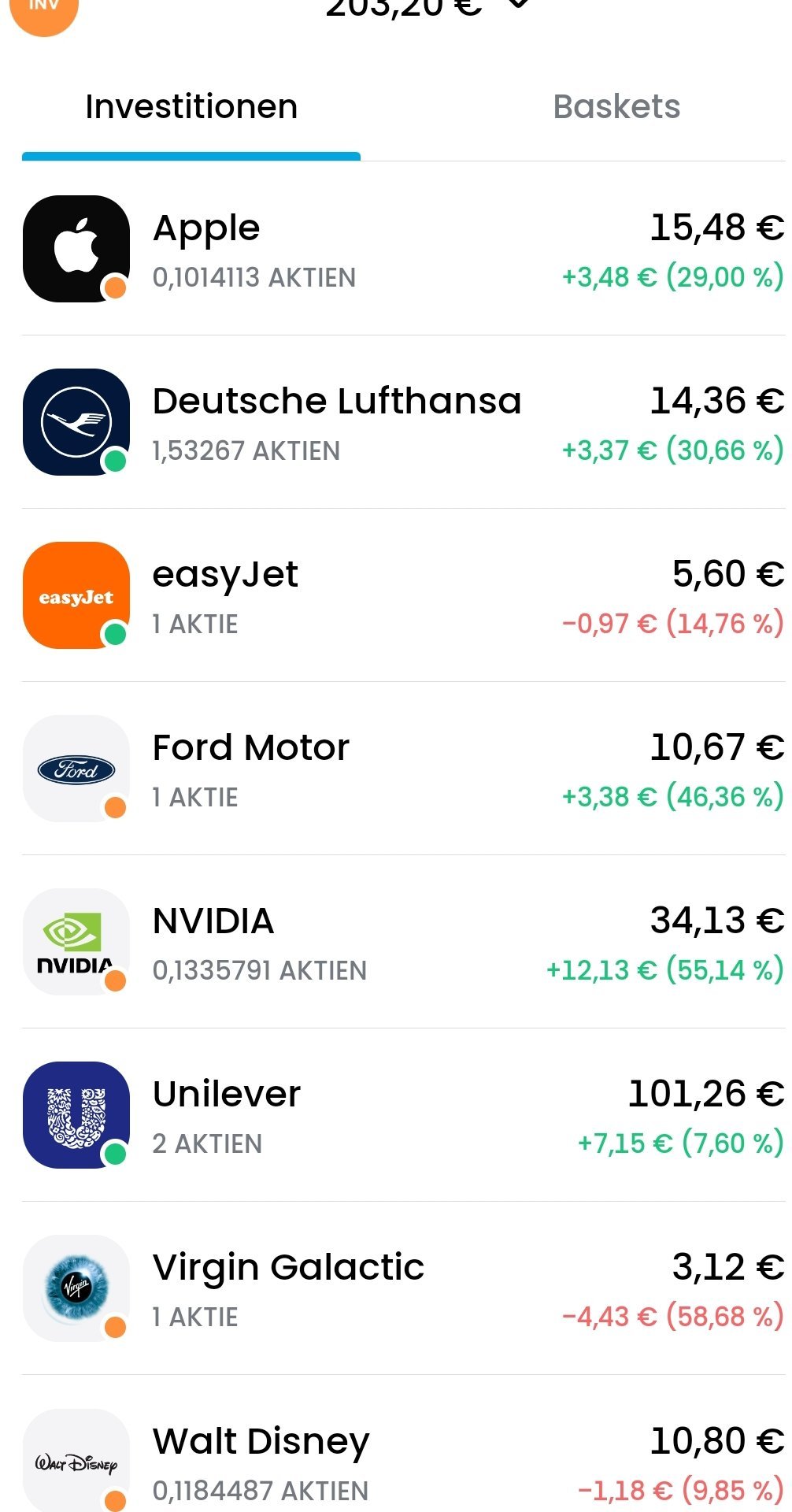
Task: Show NVIDIA investment details
Action: click(403, 942)
